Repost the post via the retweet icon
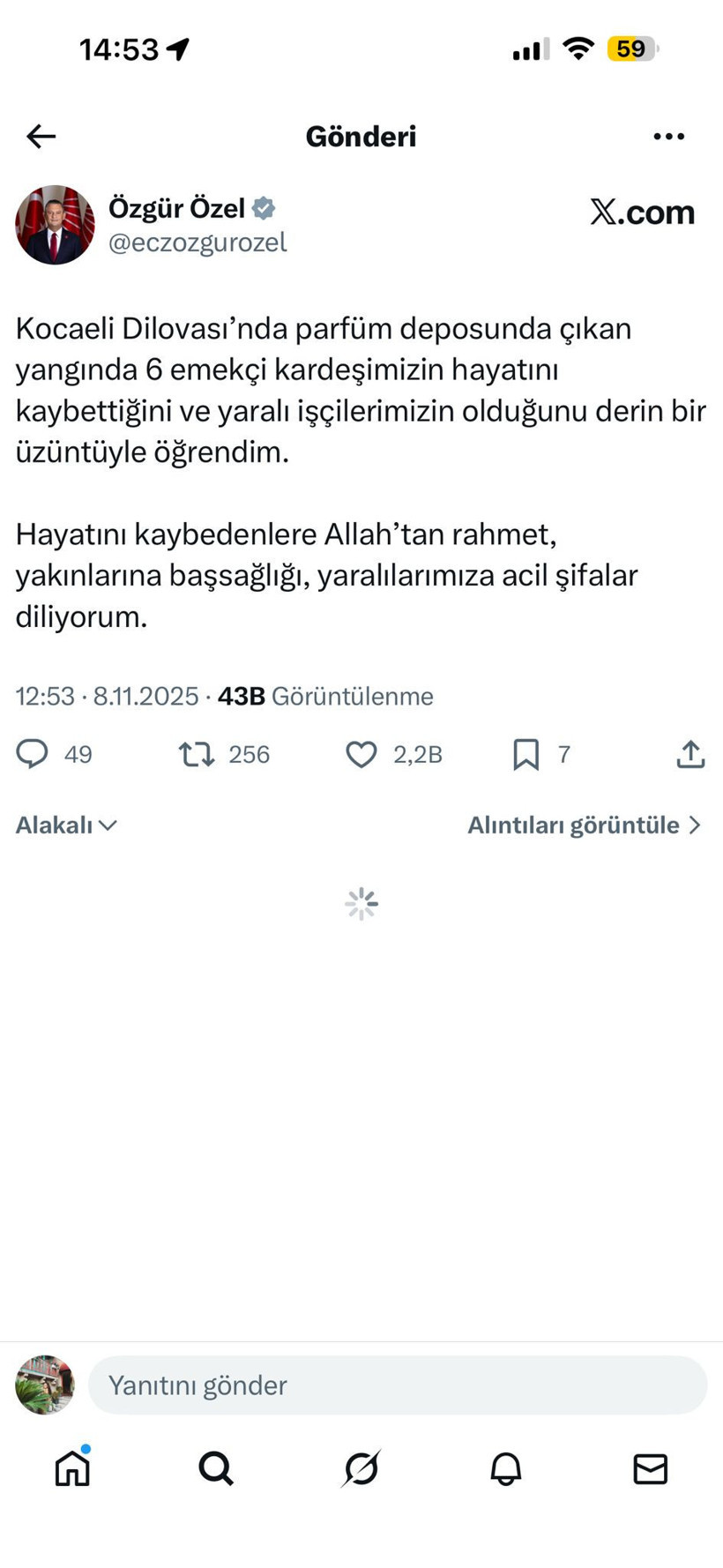This screenshot has width=723, height=1568. click(x=196, y=754)
